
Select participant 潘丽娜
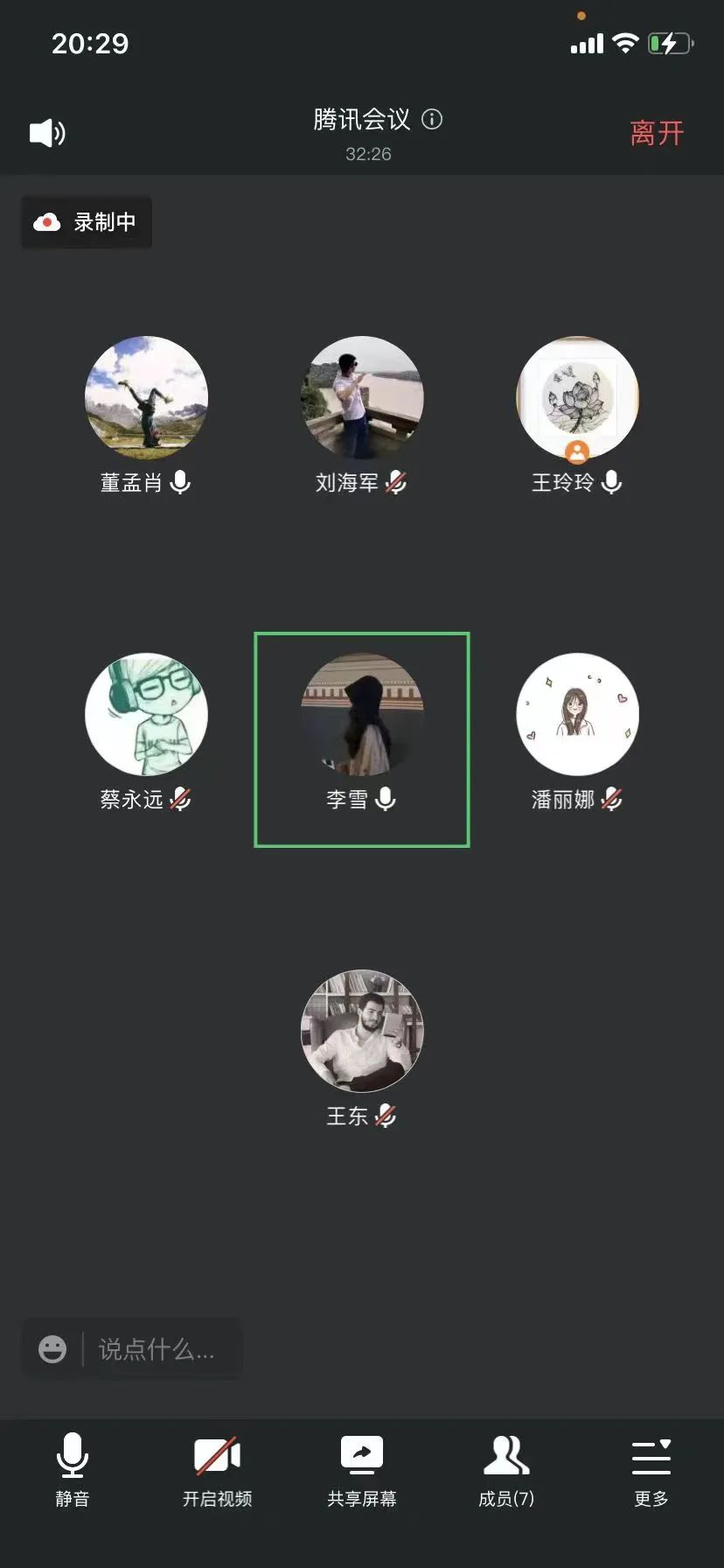pyautogui.click(x=577, y=715)
